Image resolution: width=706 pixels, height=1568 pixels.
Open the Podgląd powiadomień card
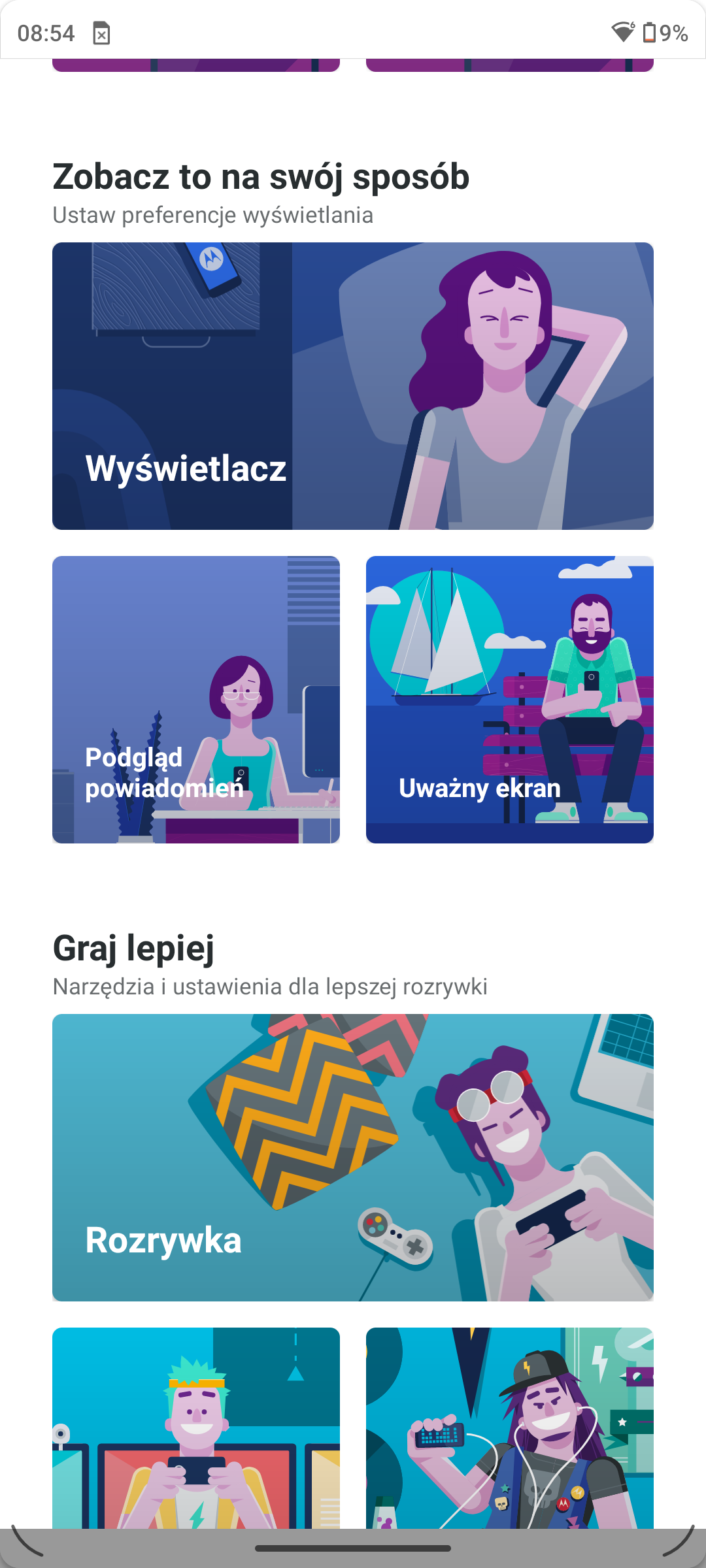click(196, 700)
